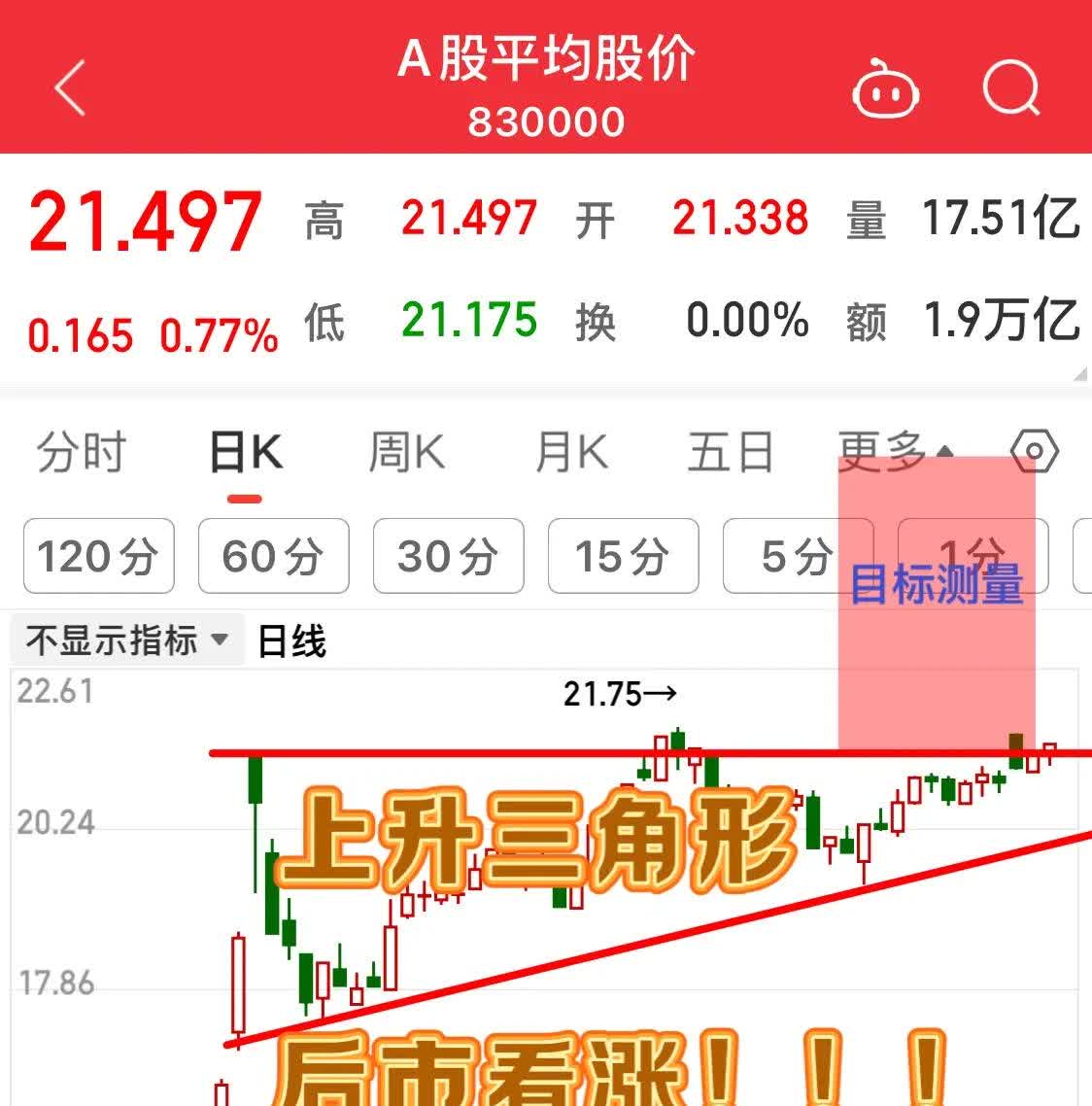
Task: Click the 30分 interval button
Action: click(448, 556)
